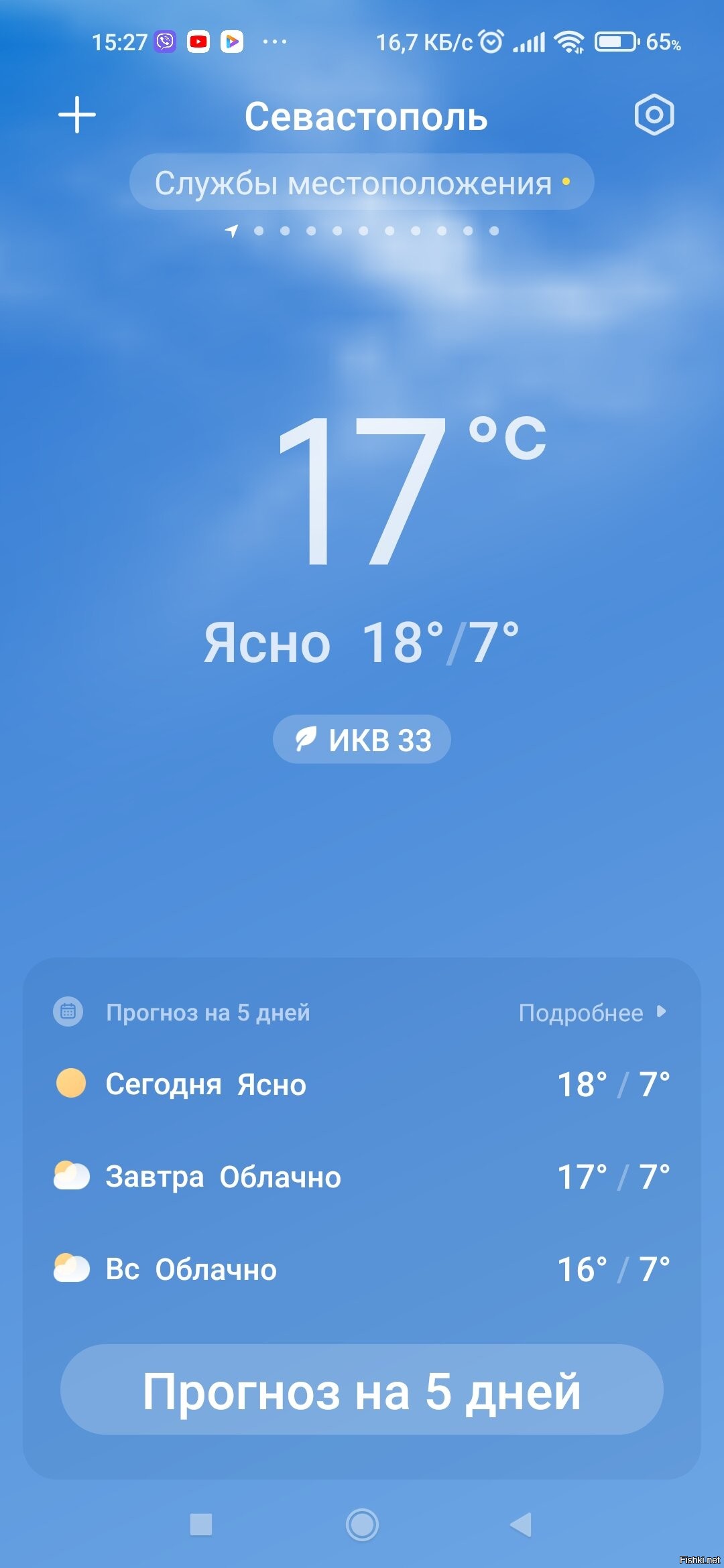This screenshot has height=1568, width=724.
Task: Open Подробнее forecast details
Action: (593, 1012)
